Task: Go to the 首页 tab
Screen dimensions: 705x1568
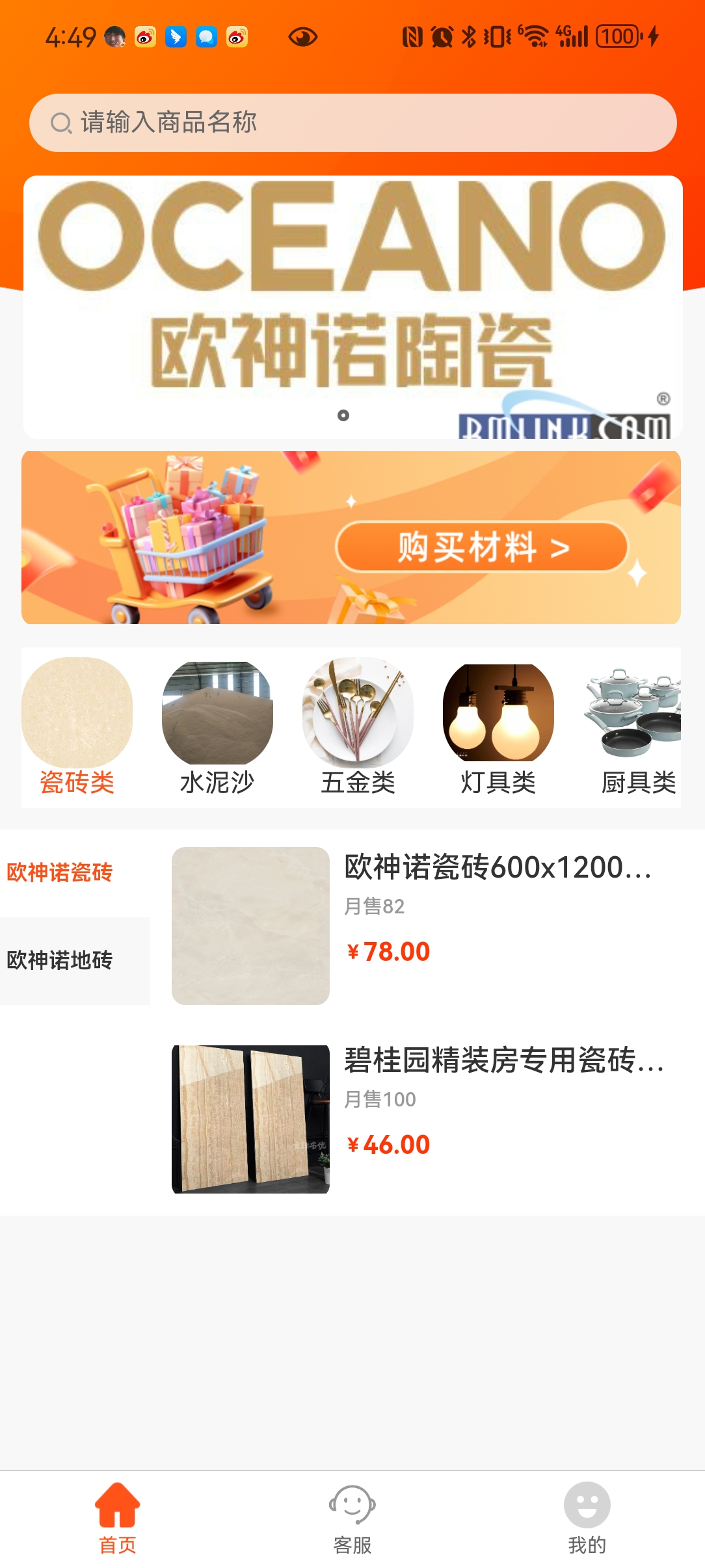Action: [x=118, y=1519]
